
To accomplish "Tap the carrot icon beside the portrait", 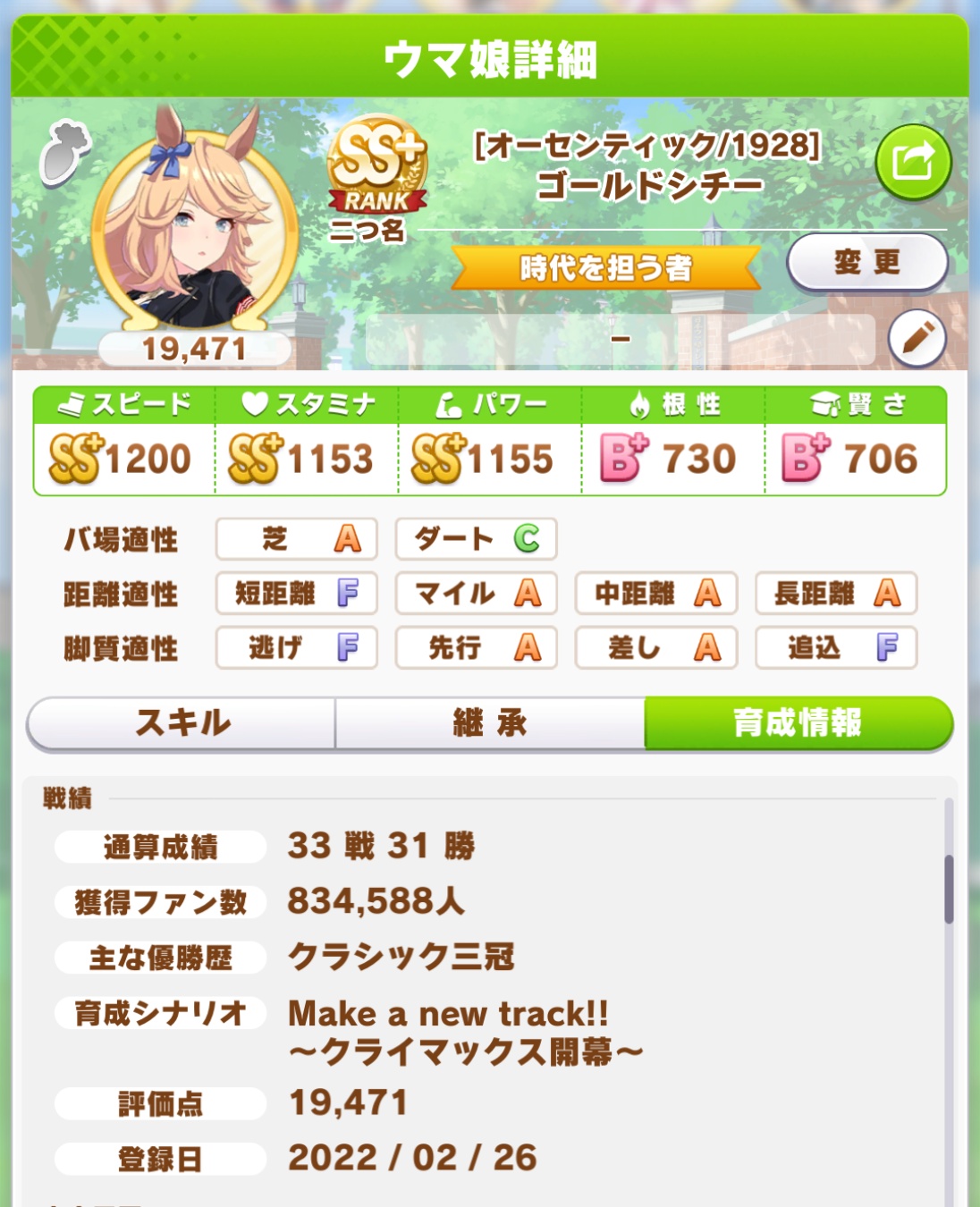I will (x=64, y=154).
